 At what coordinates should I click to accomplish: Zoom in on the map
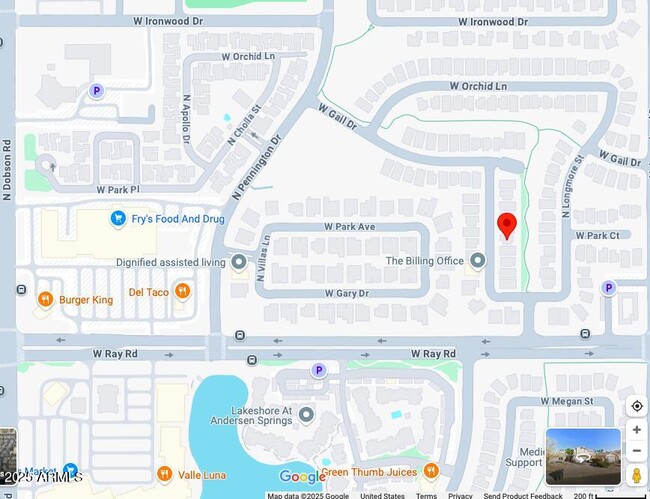click(x=636, y=430)
